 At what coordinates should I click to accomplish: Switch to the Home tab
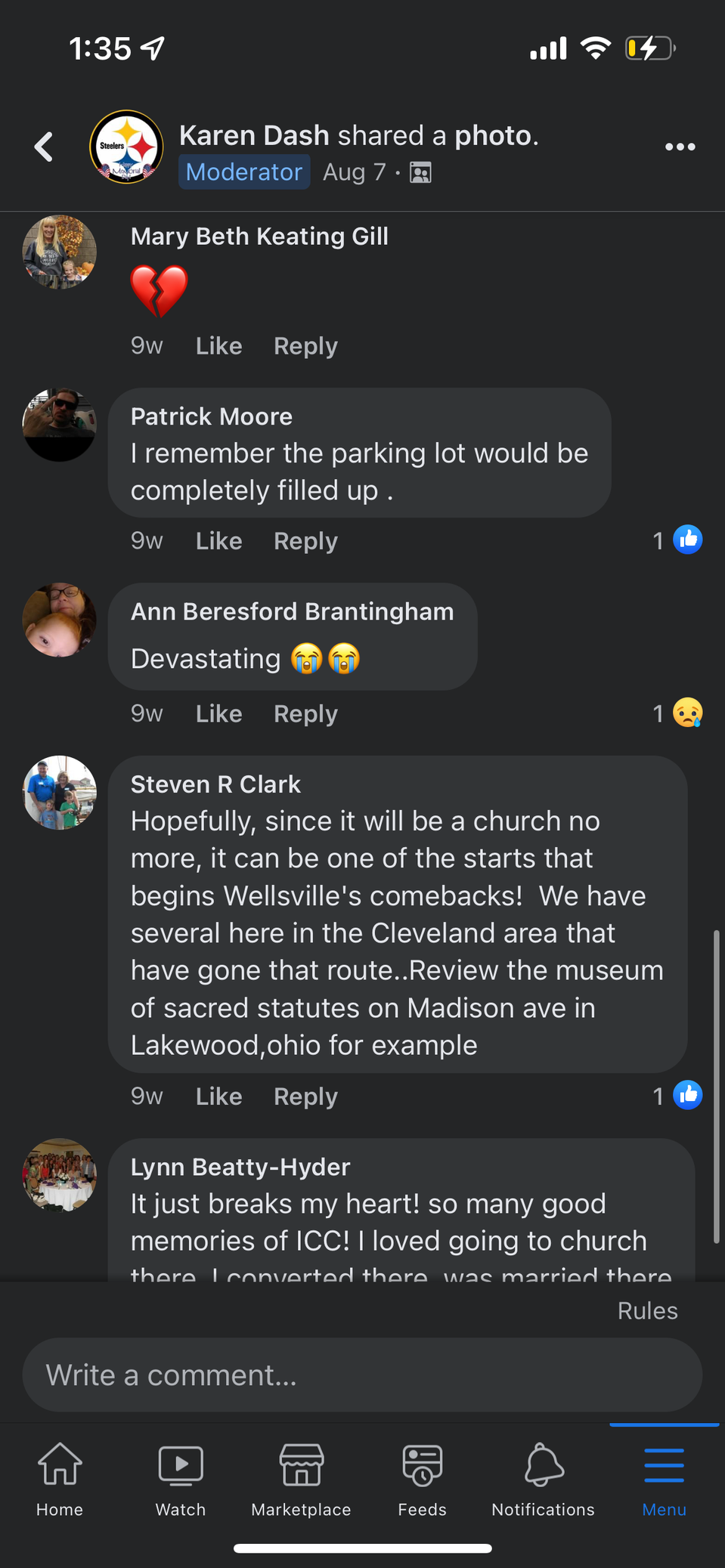tap(60, 1480)
